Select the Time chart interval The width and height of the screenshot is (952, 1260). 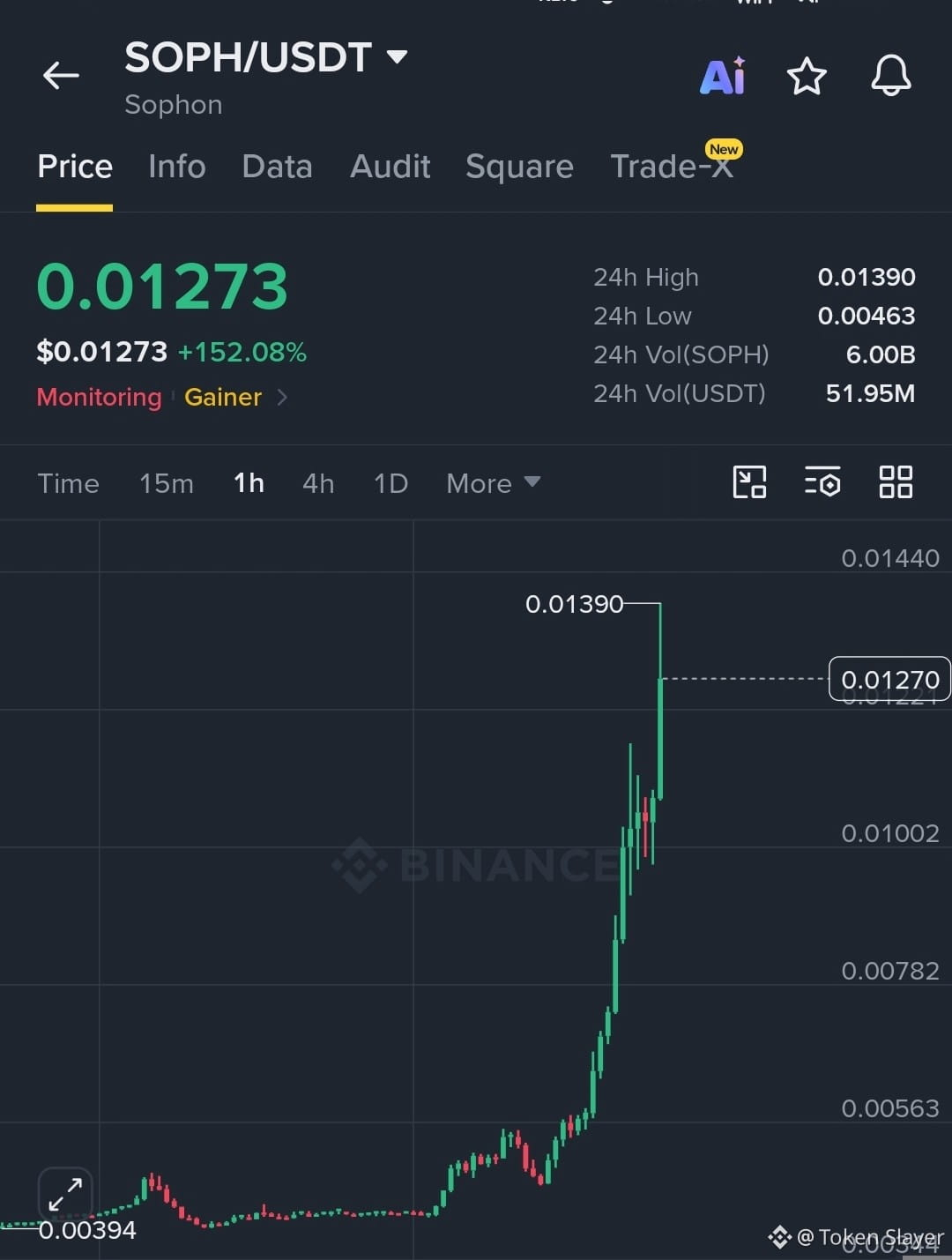(68, 483)
